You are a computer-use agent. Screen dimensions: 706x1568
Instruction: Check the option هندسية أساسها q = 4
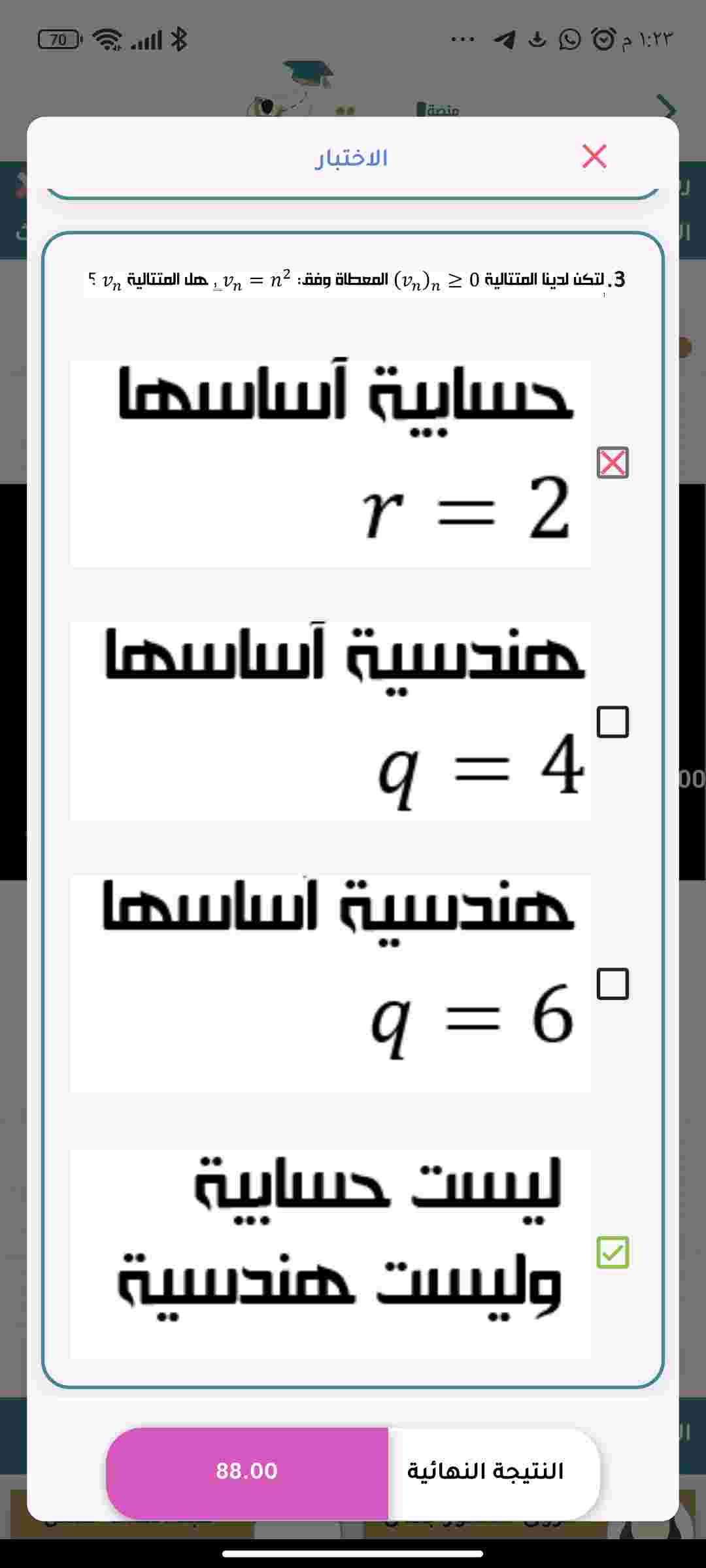613,722
